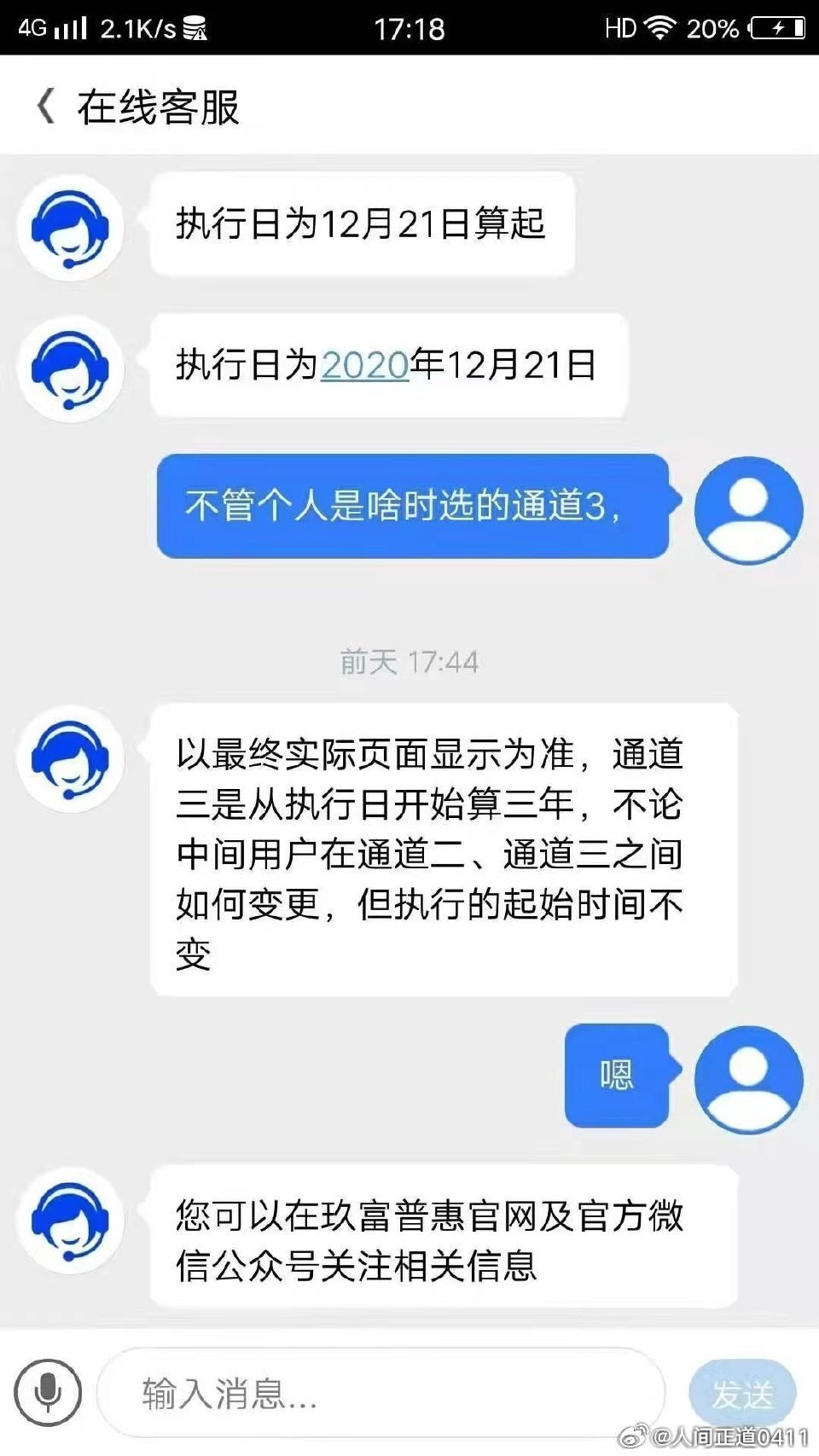Send the message with 发送
The width and height of the screenshot is (819, 1456).
[x=742, y=1395]
